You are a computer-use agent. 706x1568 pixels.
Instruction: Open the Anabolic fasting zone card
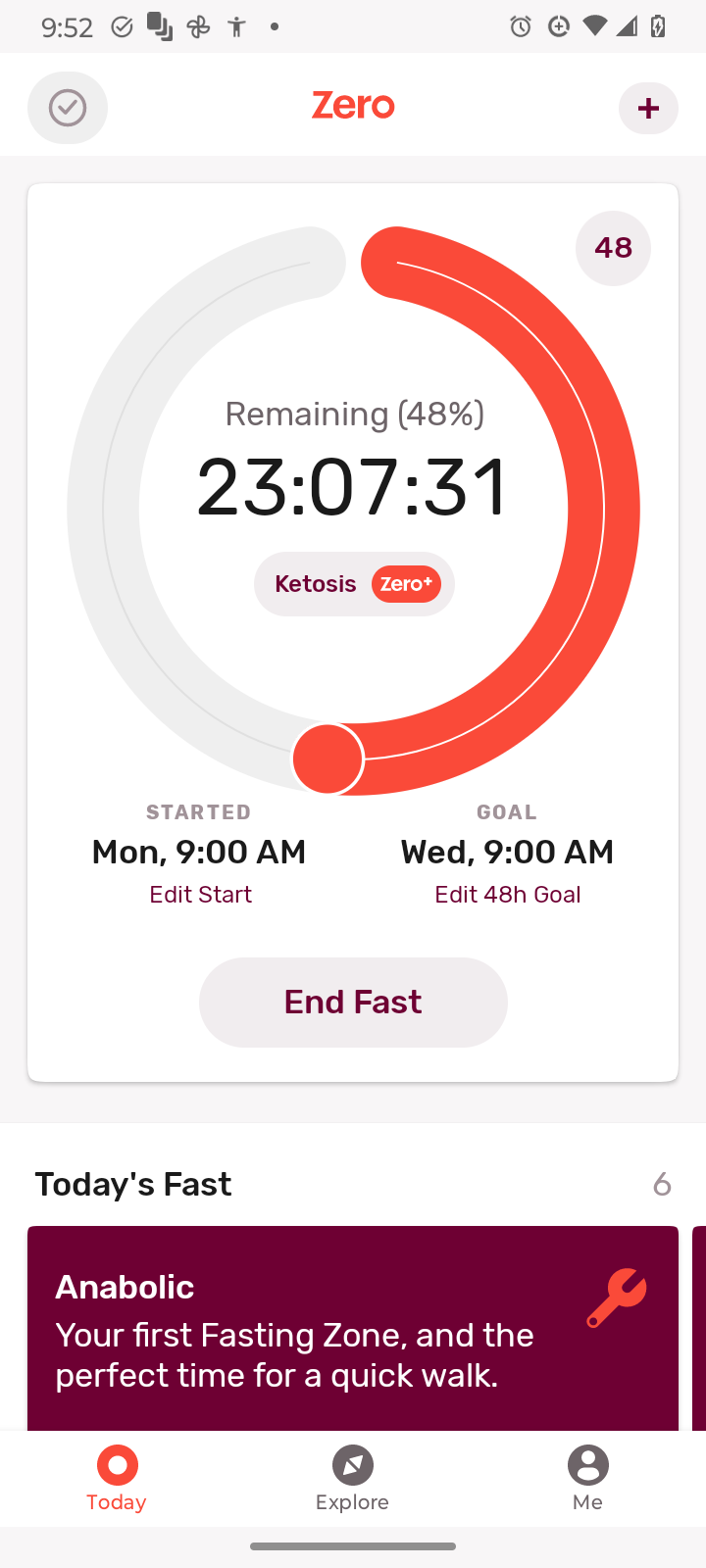coord(353,1328)
